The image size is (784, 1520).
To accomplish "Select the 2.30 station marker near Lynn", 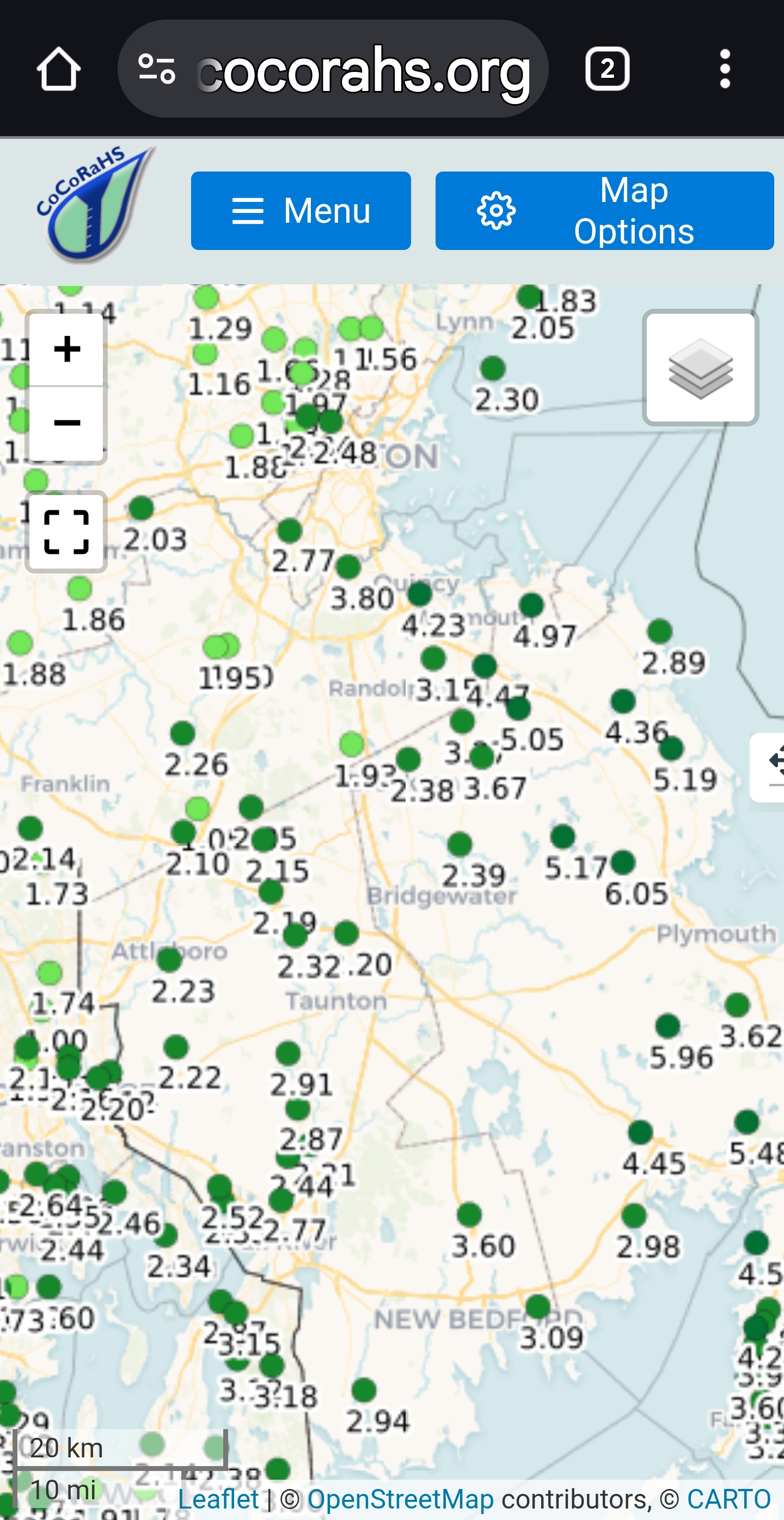I will click(x=493, y=369).
